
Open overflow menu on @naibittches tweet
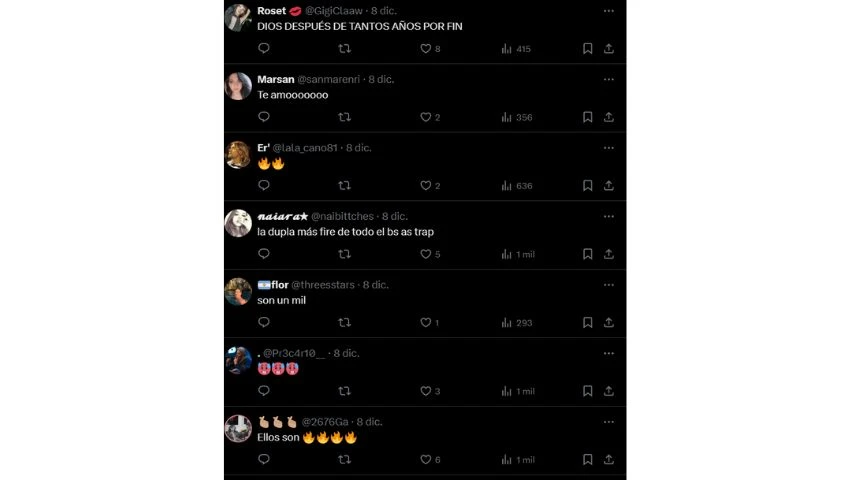point(608,216)
